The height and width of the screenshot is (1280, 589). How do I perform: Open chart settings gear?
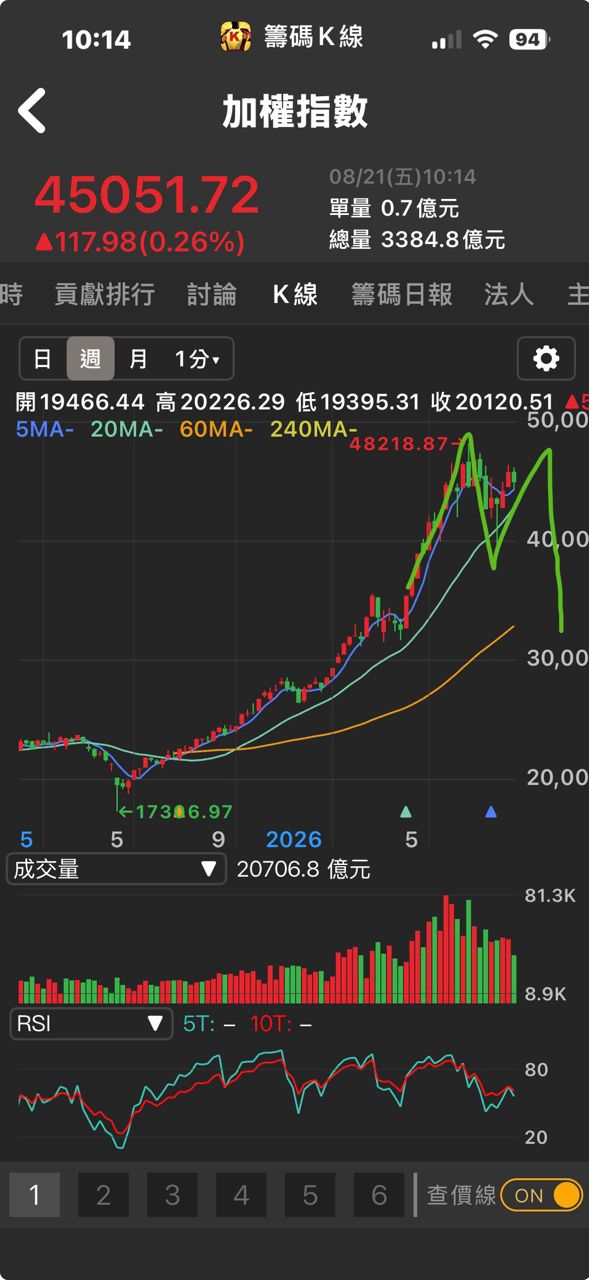(x=546, y=358)
